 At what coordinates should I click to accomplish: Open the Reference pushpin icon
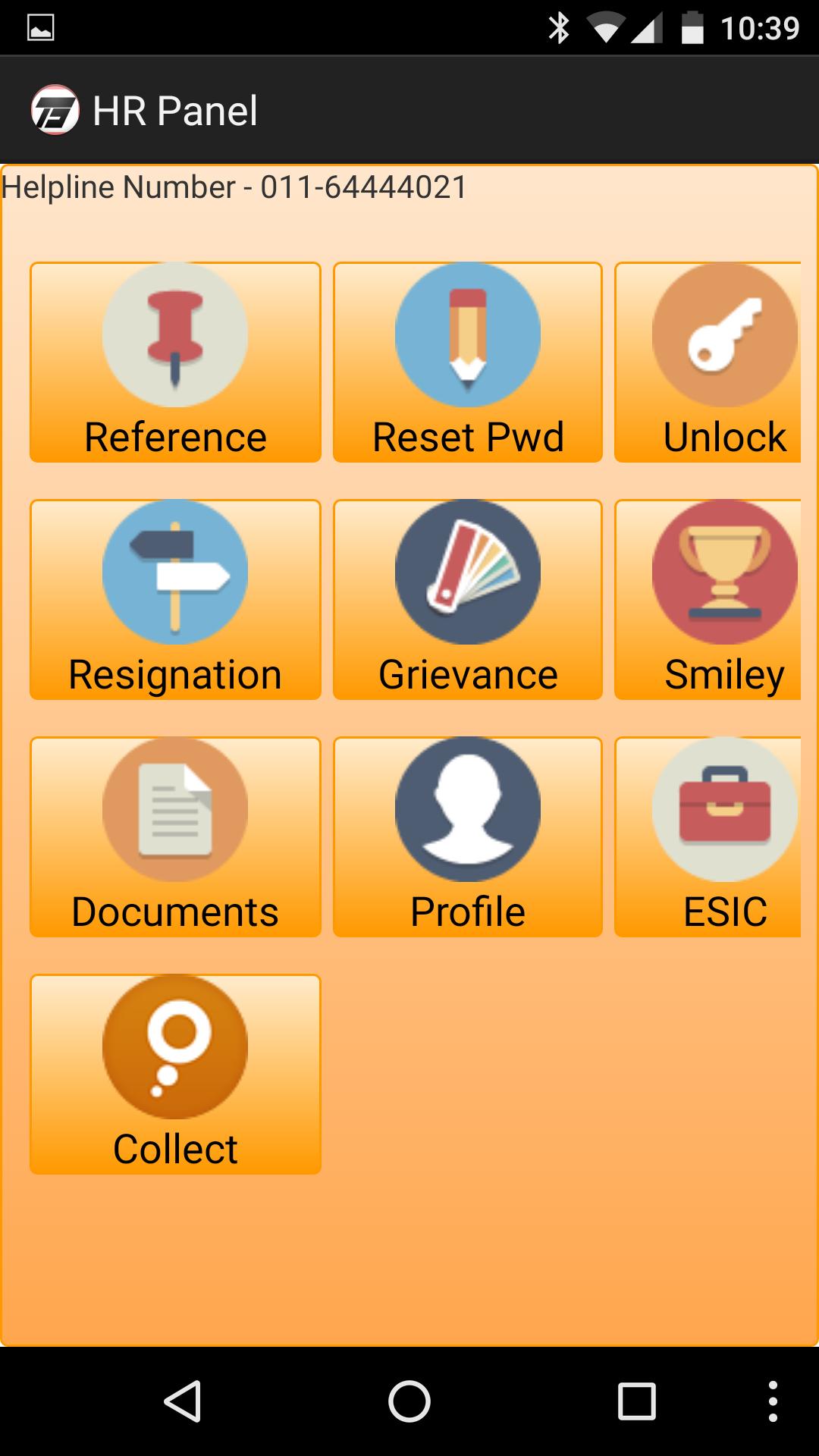pos(174,335)
